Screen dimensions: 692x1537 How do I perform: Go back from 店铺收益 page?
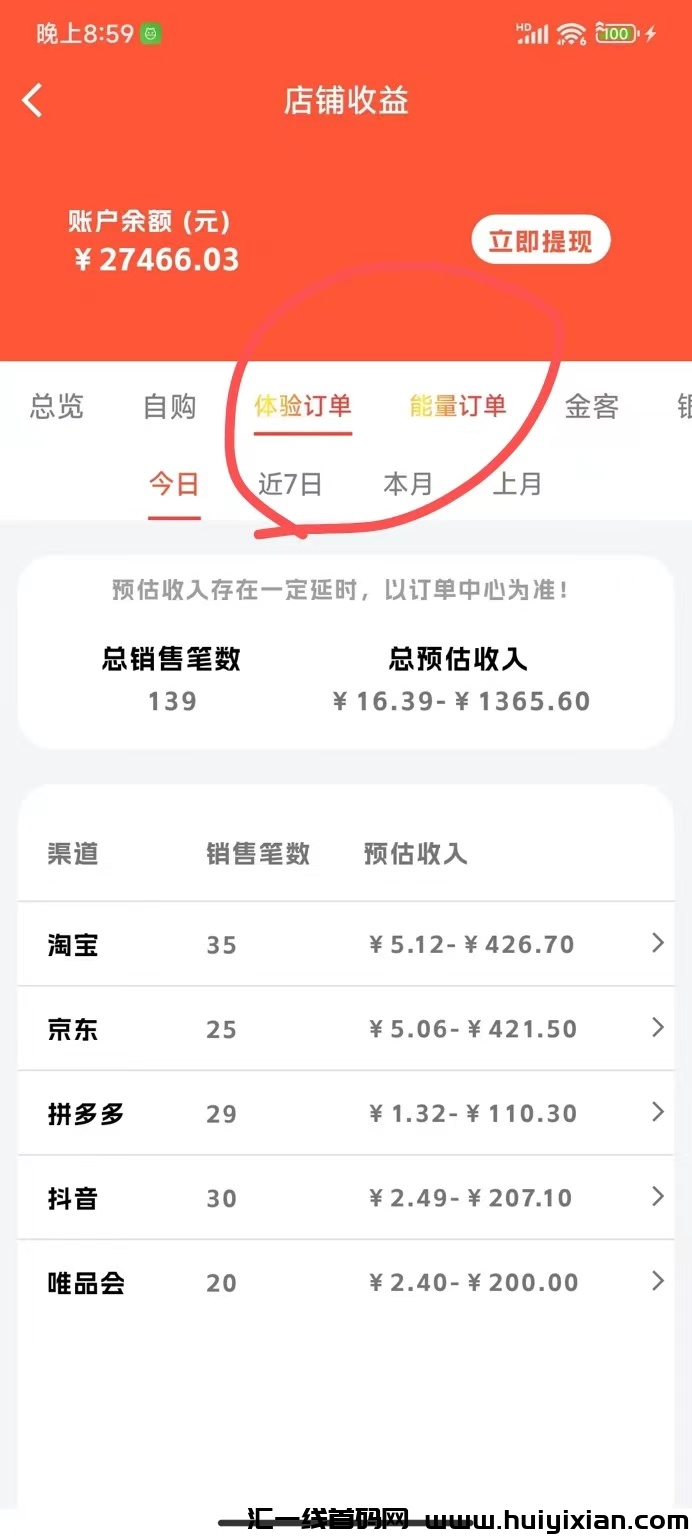click(33, 101)
